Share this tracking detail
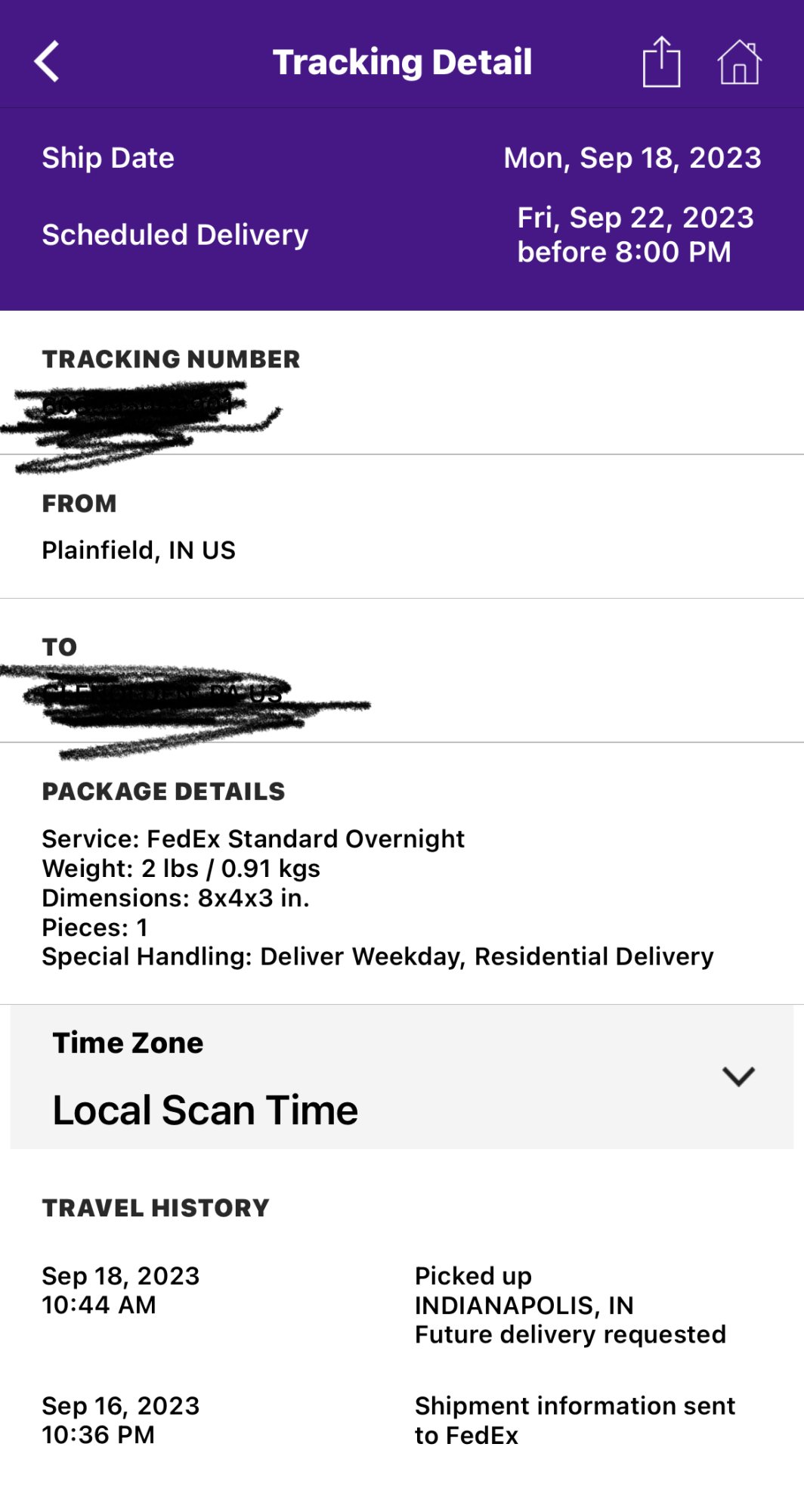 click(661, 62)
